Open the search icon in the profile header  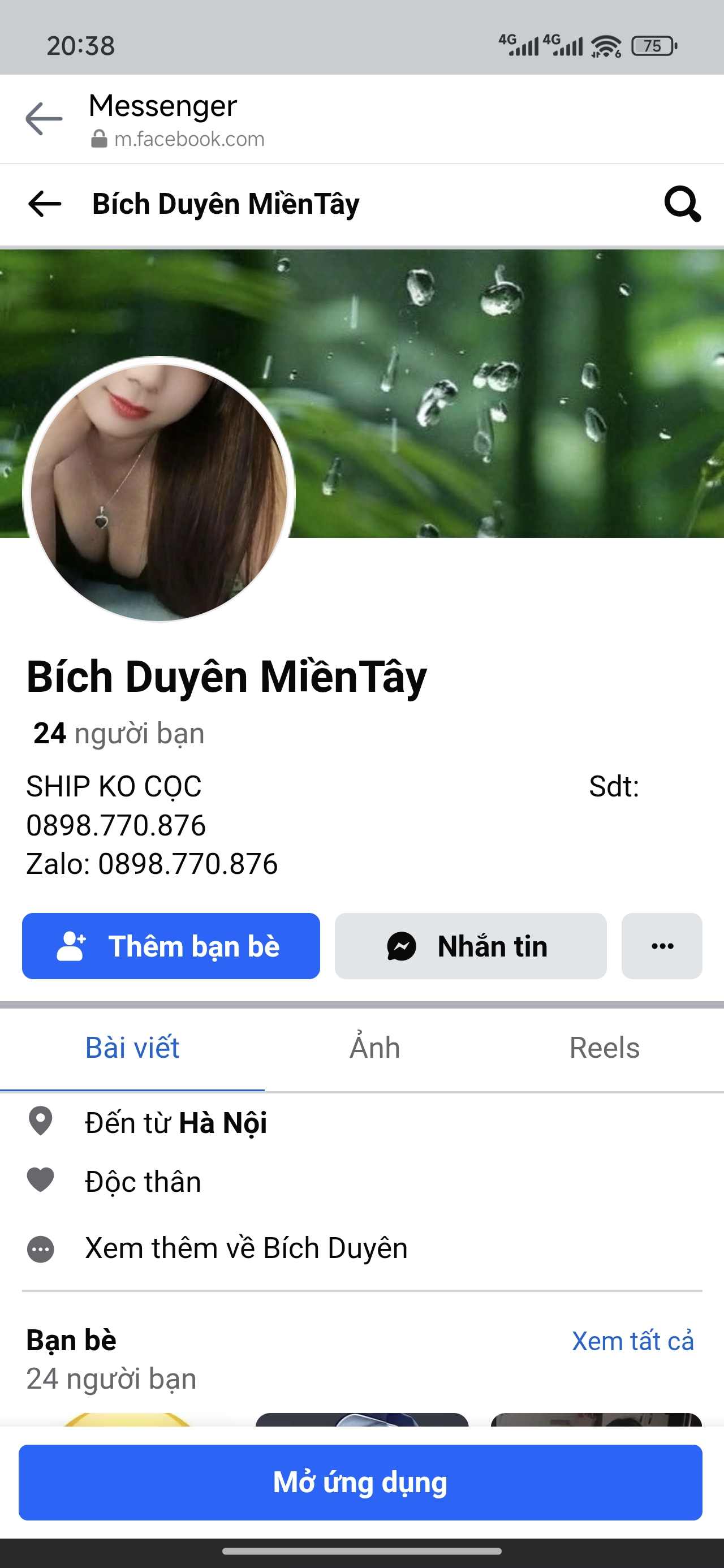(684, 205)
